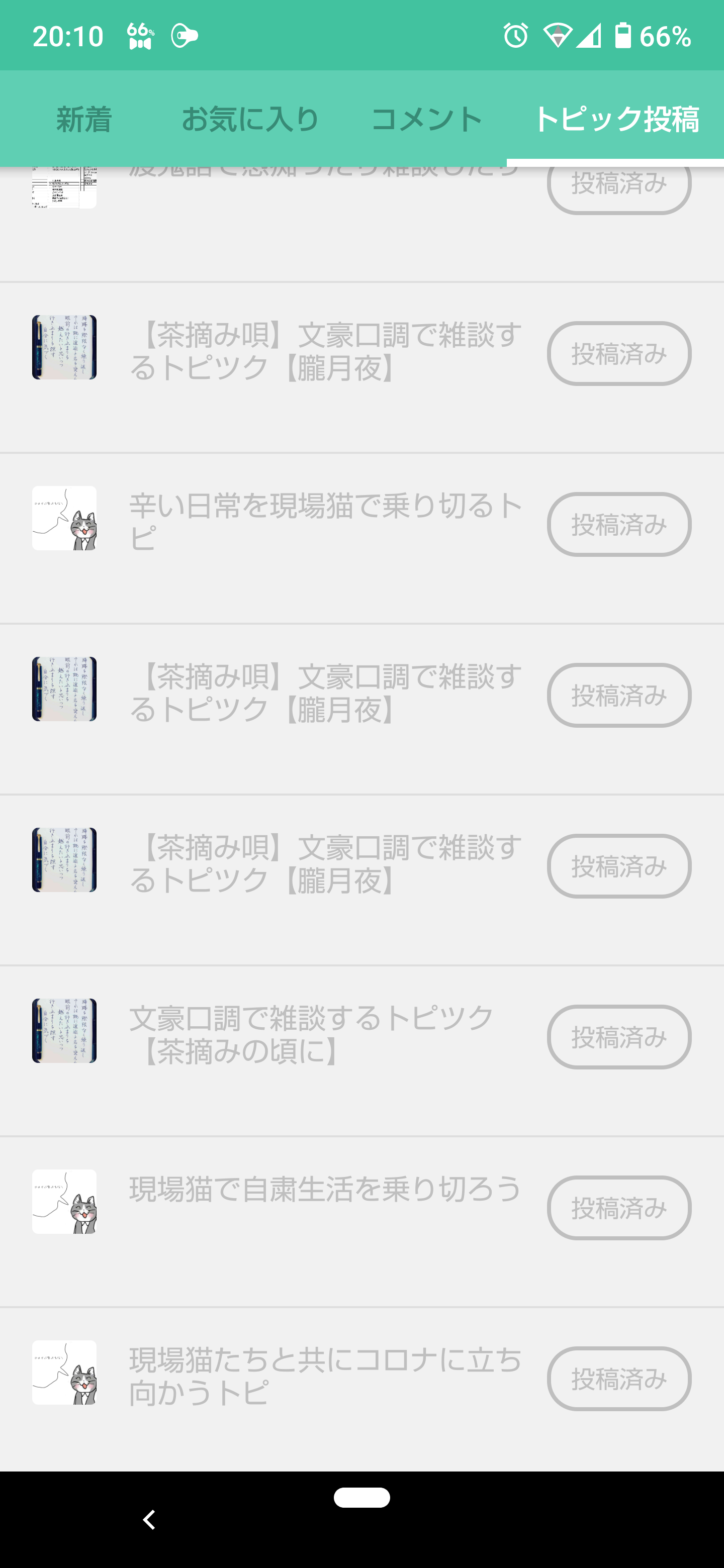Image resolution: width=724 pixels, height=1568 pixels.
Task: Go back using the system back arrow
Action: click(x=149, y=1519)
